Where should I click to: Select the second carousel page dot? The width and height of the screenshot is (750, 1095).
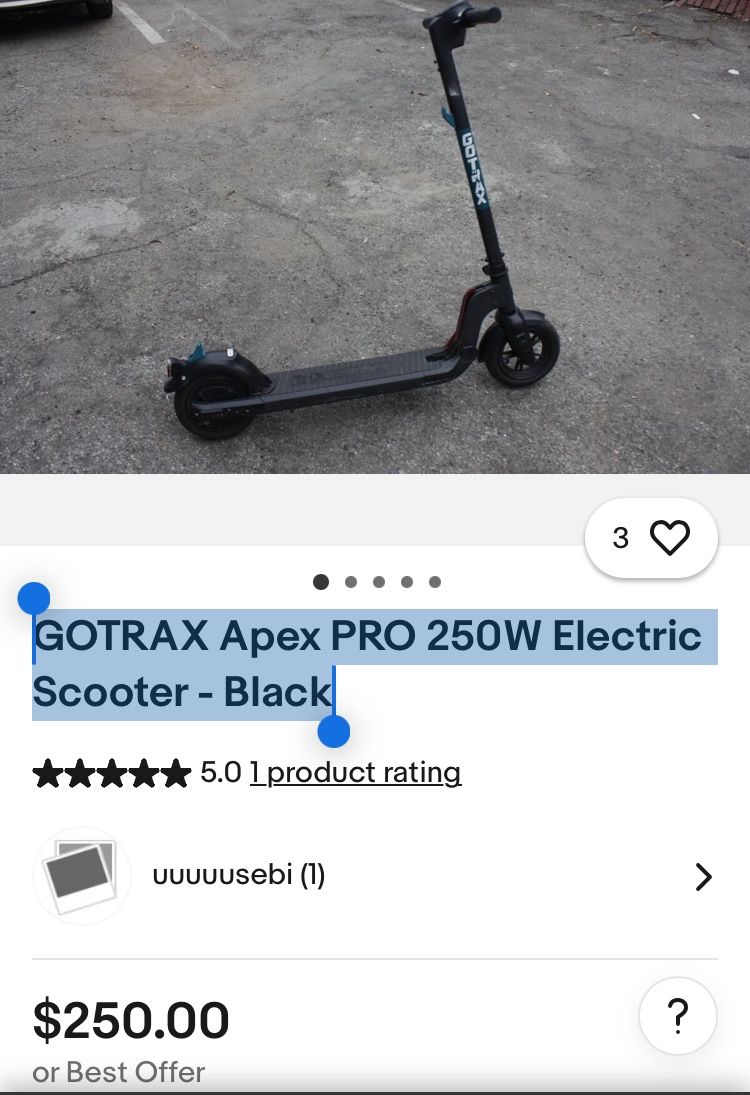point(351,581)
